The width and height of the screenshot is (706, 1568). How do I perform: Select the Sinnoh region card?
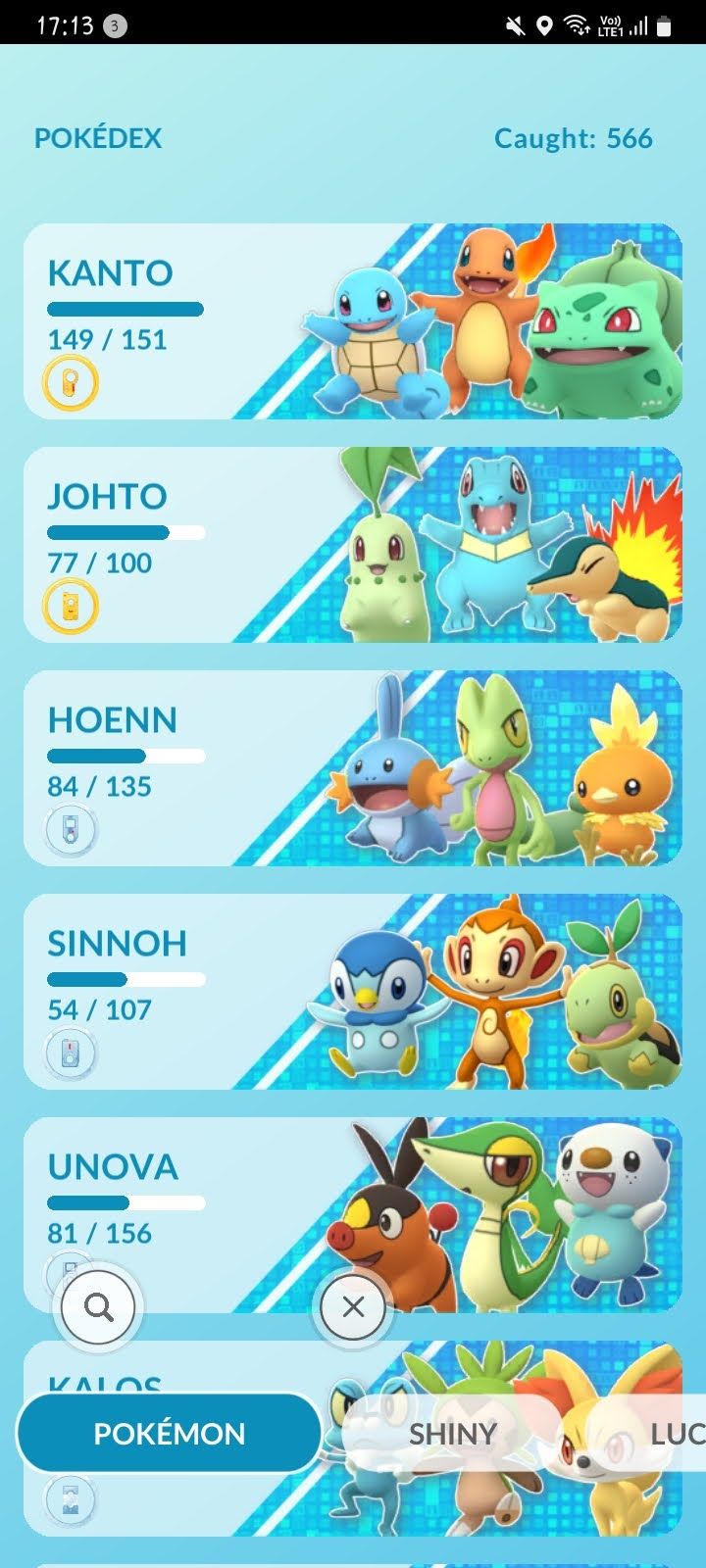pos(353,992)
